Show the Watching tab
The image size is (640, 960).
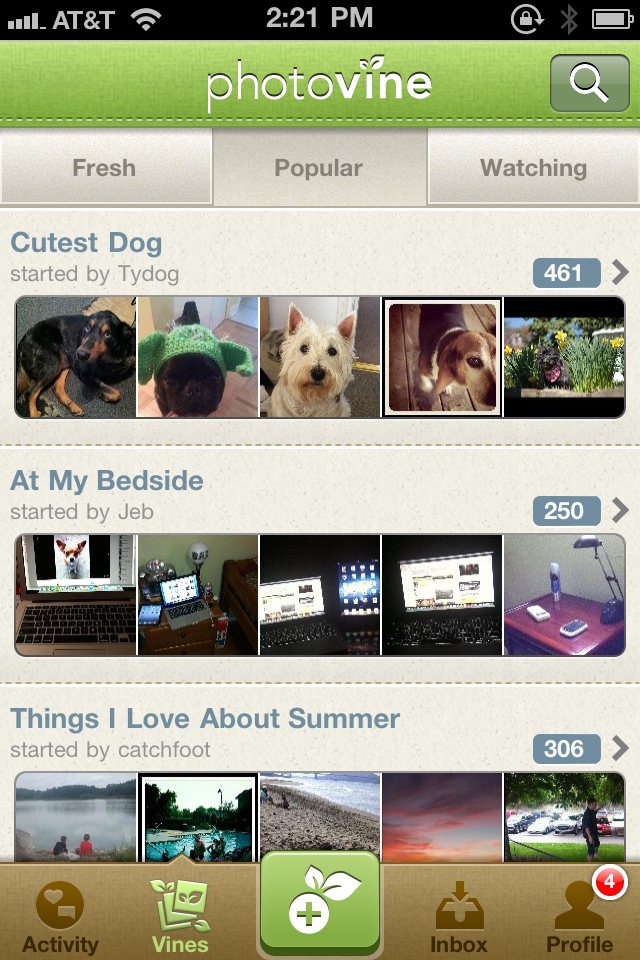(533, 168)
